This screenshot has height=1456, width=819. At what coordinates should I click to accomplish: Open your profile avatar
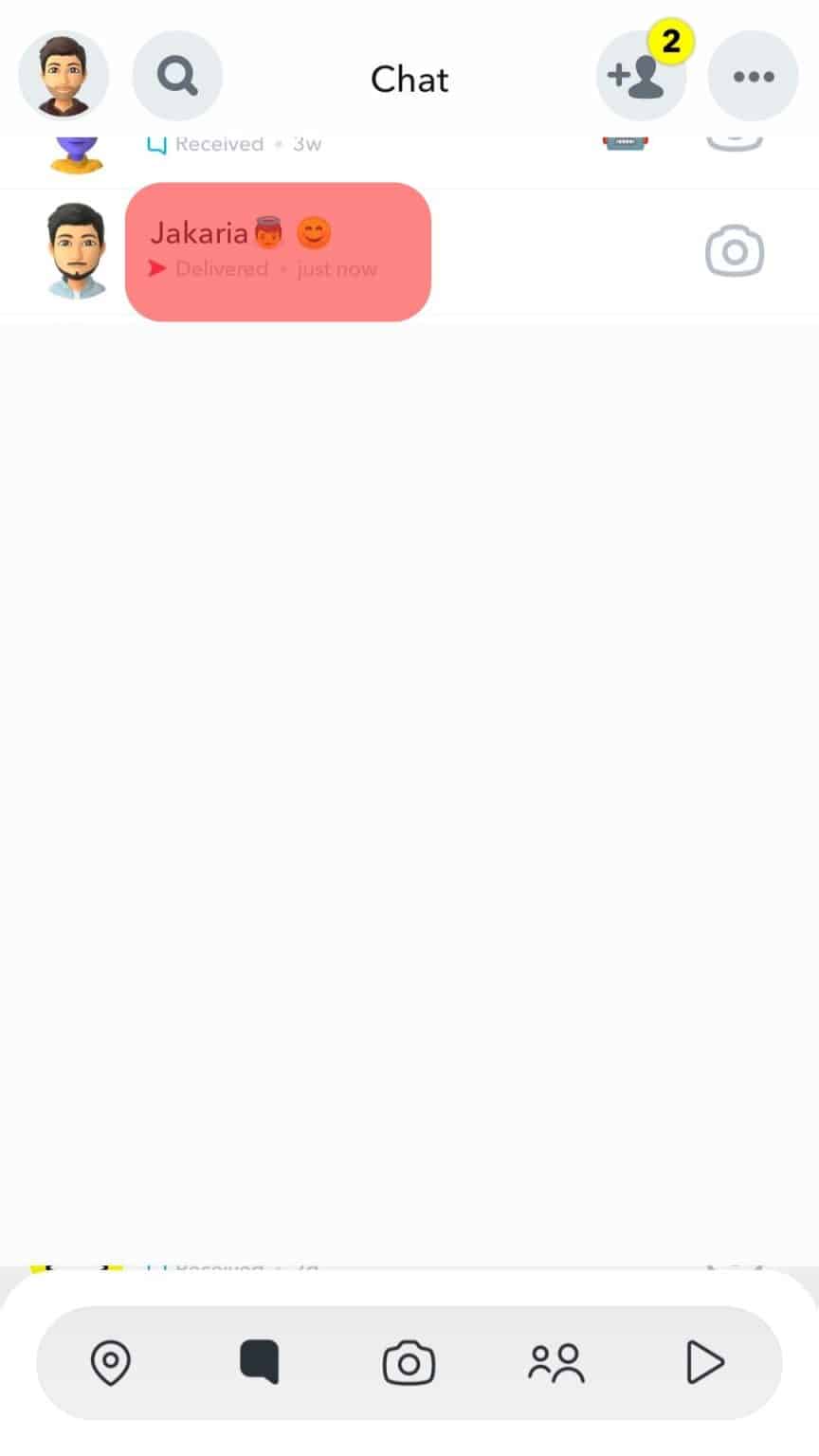(64, 76)
